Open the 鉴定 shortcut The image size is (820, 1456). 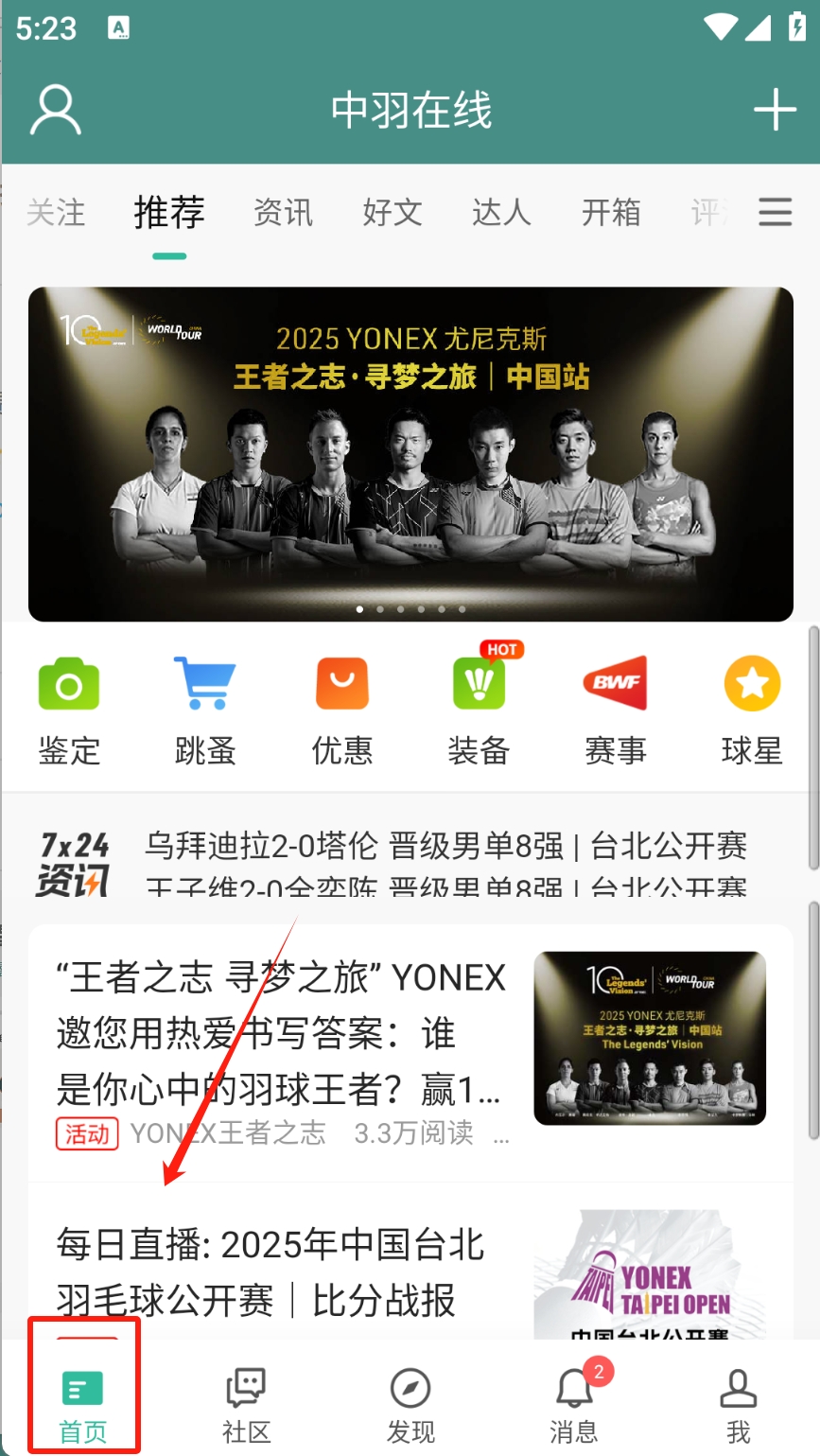pos(69,710)
